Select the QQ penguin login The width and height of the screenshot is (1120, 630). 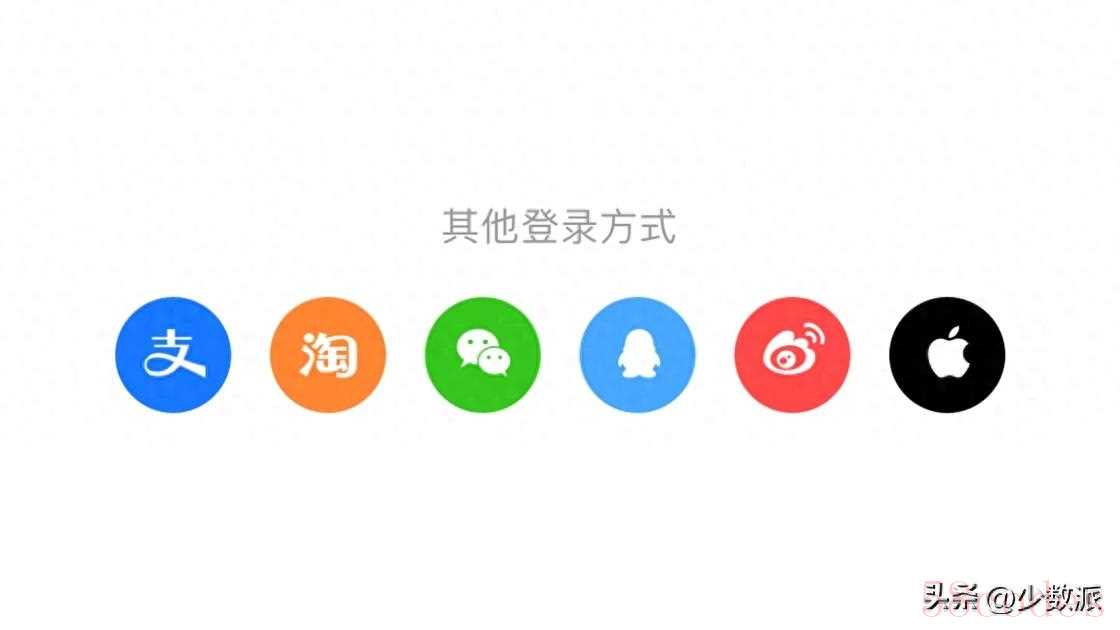(637, 355)
